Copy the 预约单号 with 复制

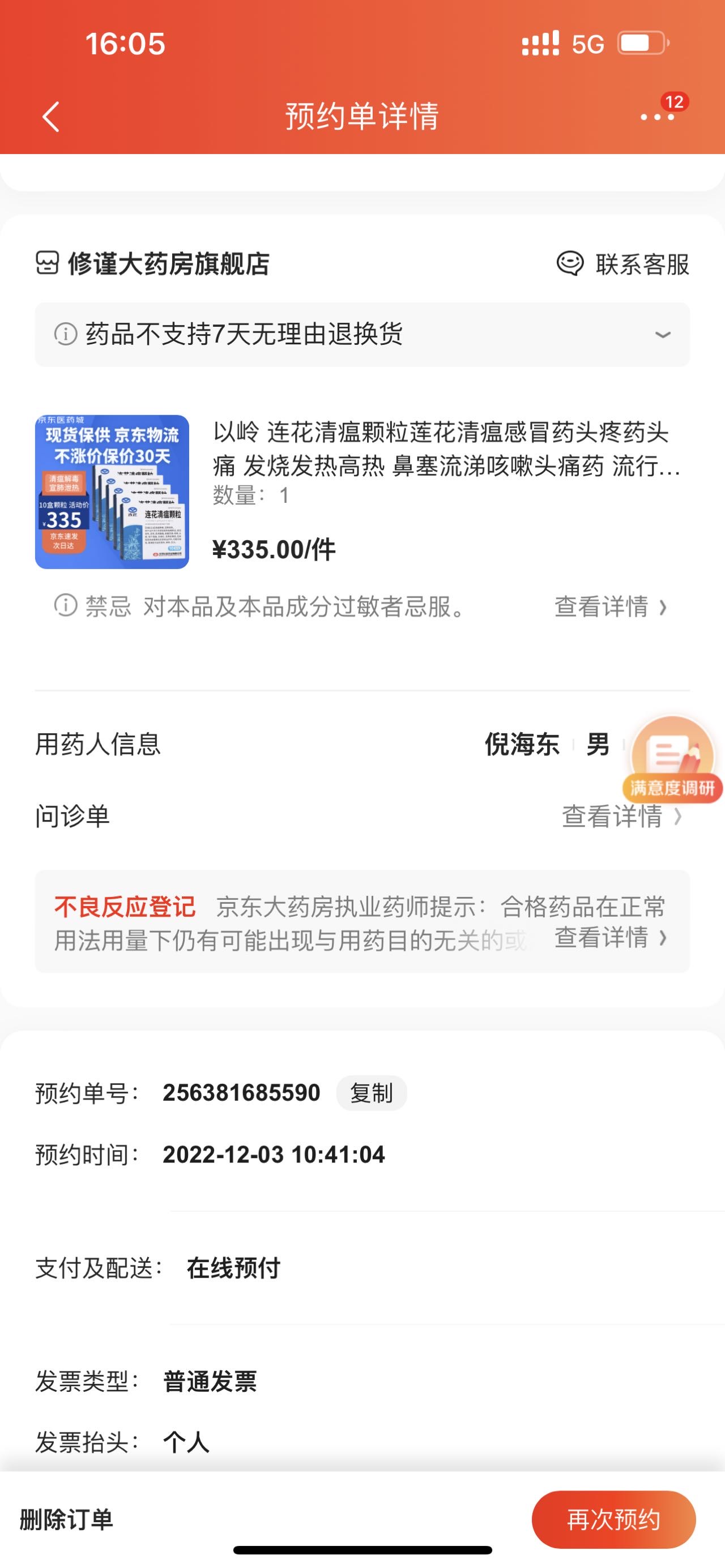372,1092
